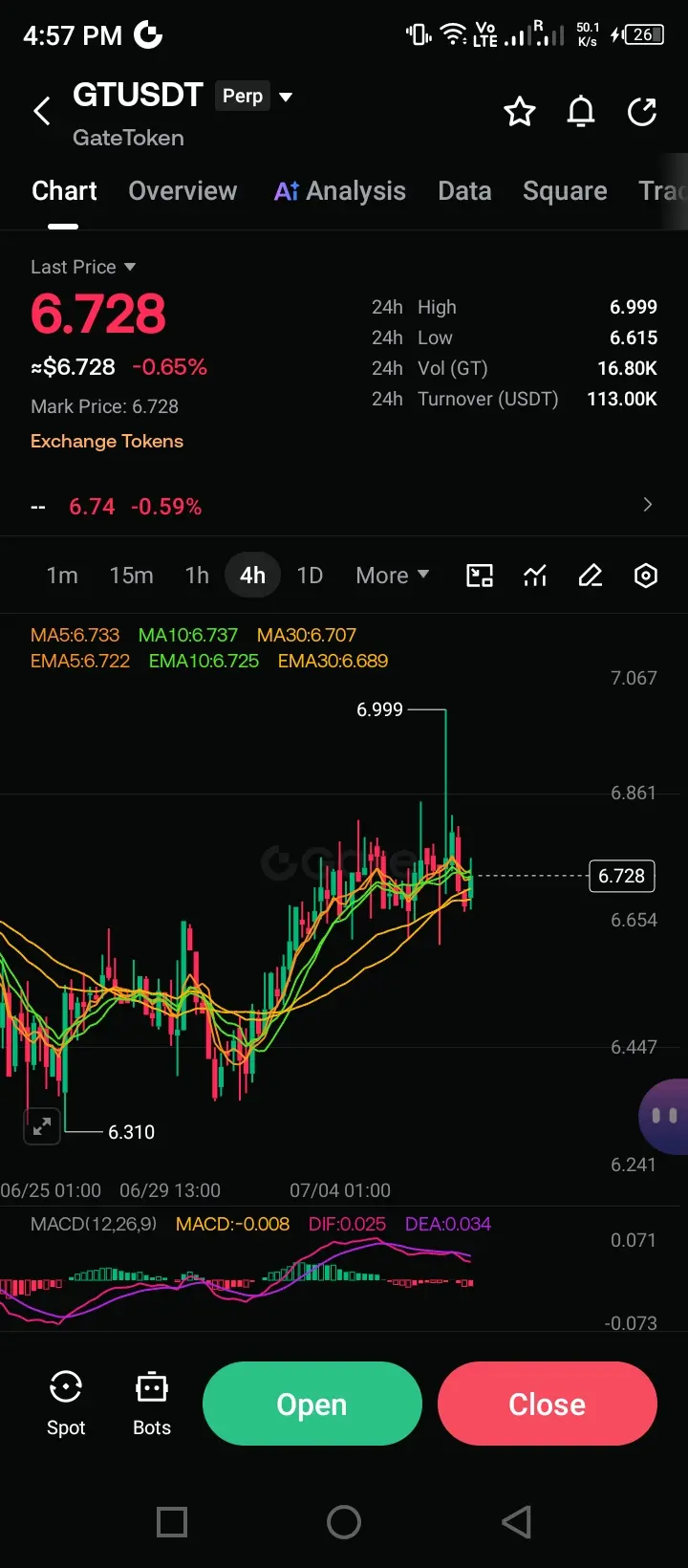Select the 15m timeframe
The width and height of the screenshot is (688, 1568).
click(131, 576)
